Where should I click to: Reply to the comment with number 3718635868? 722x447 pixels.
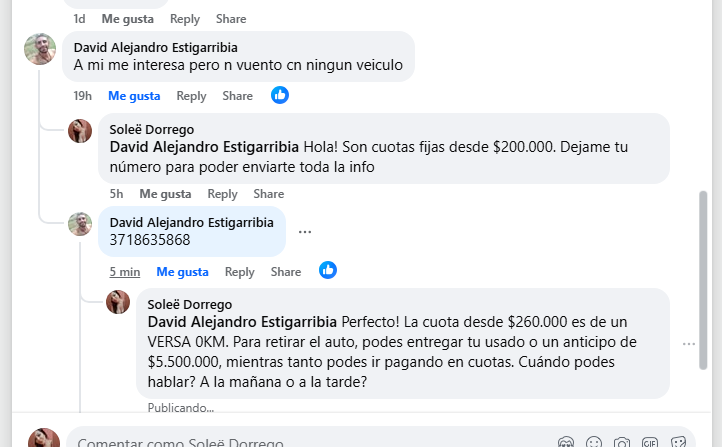point(239,272)
